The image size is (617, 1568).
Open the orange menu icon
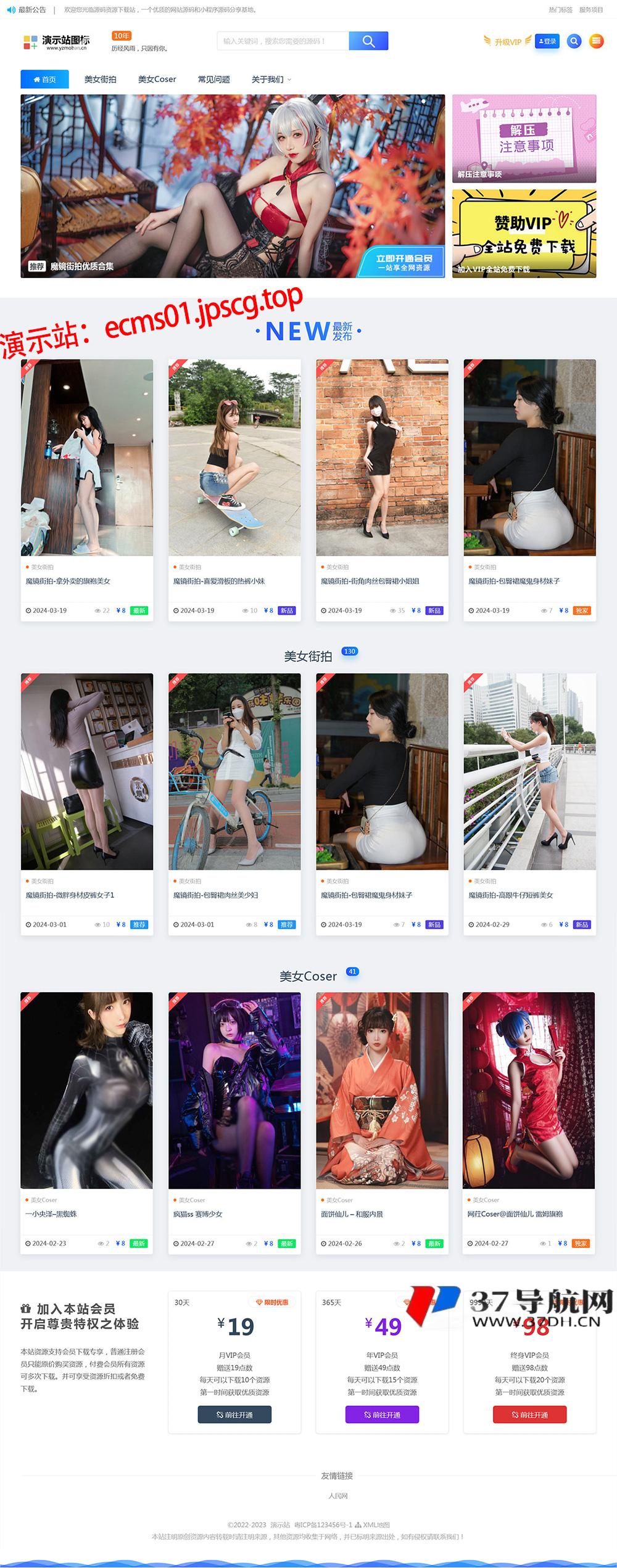point(596,41)
